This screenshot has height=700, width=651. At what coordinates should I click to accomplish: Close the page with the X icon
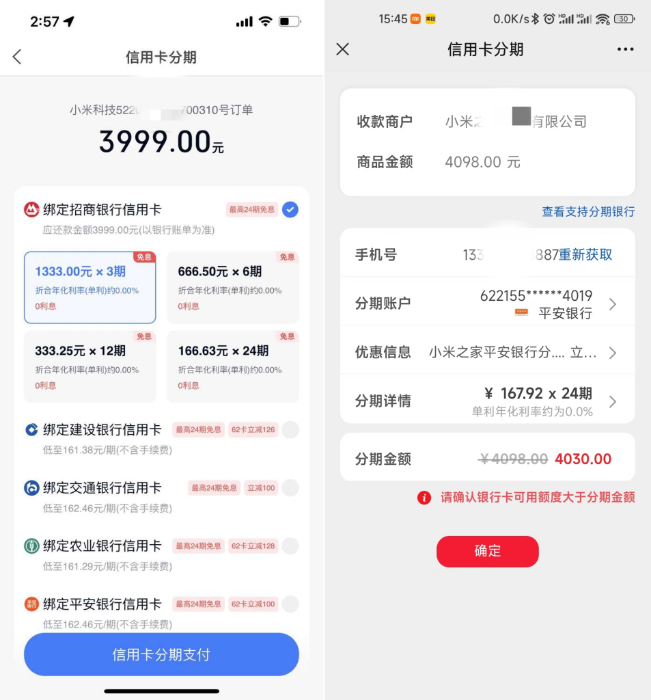[343, 49]
